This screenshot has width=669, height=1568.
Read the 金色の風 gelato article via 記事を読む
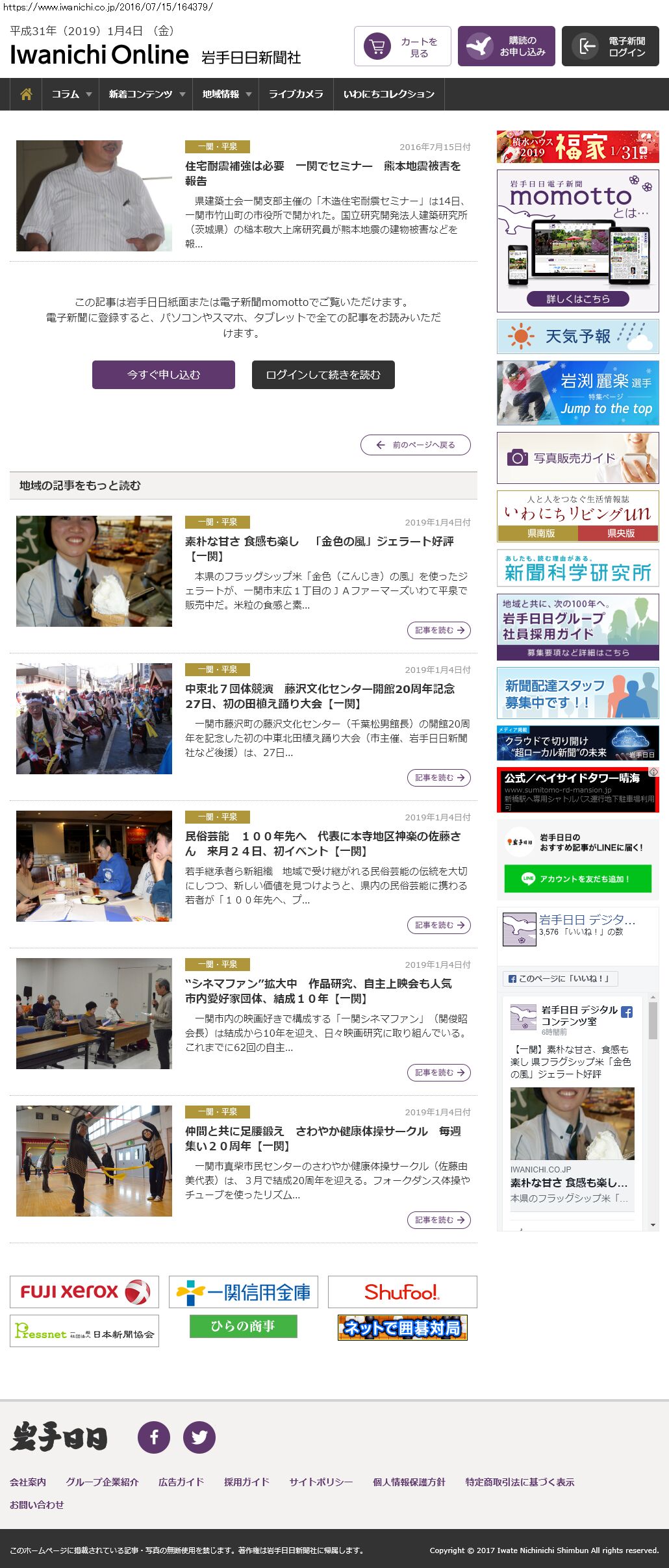pyautogui.click(x=439, y=630)
